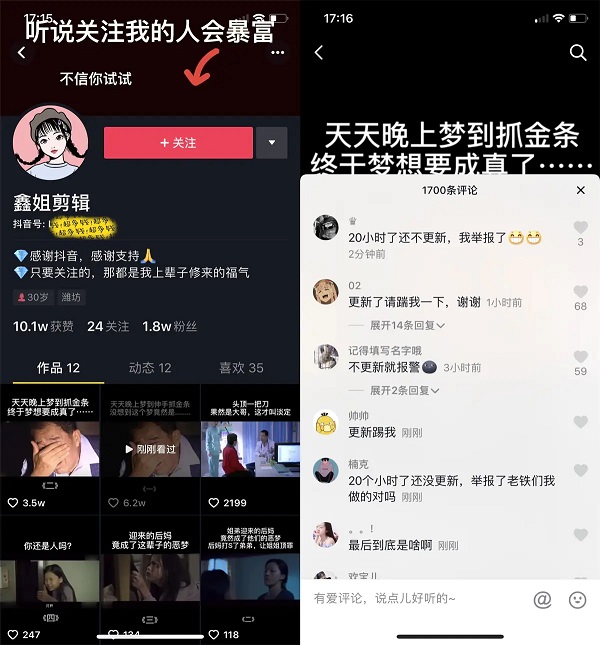Image resolution: width=600 pixels, height=645 pixels.
Task: Open search from the video page
Action: (577, 52)
